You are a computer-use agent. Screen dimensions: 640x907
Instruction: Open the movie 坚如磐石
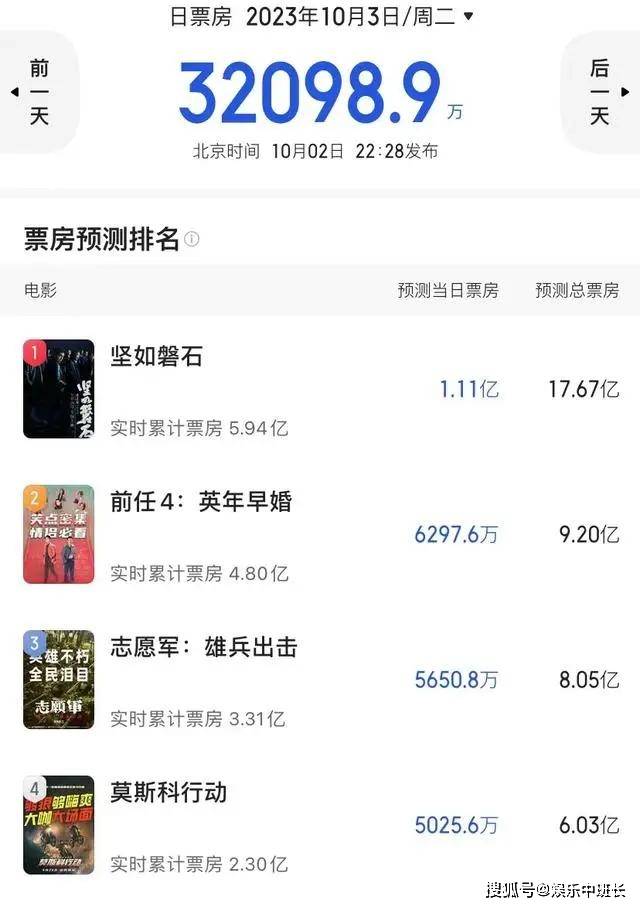click(156, 357)
